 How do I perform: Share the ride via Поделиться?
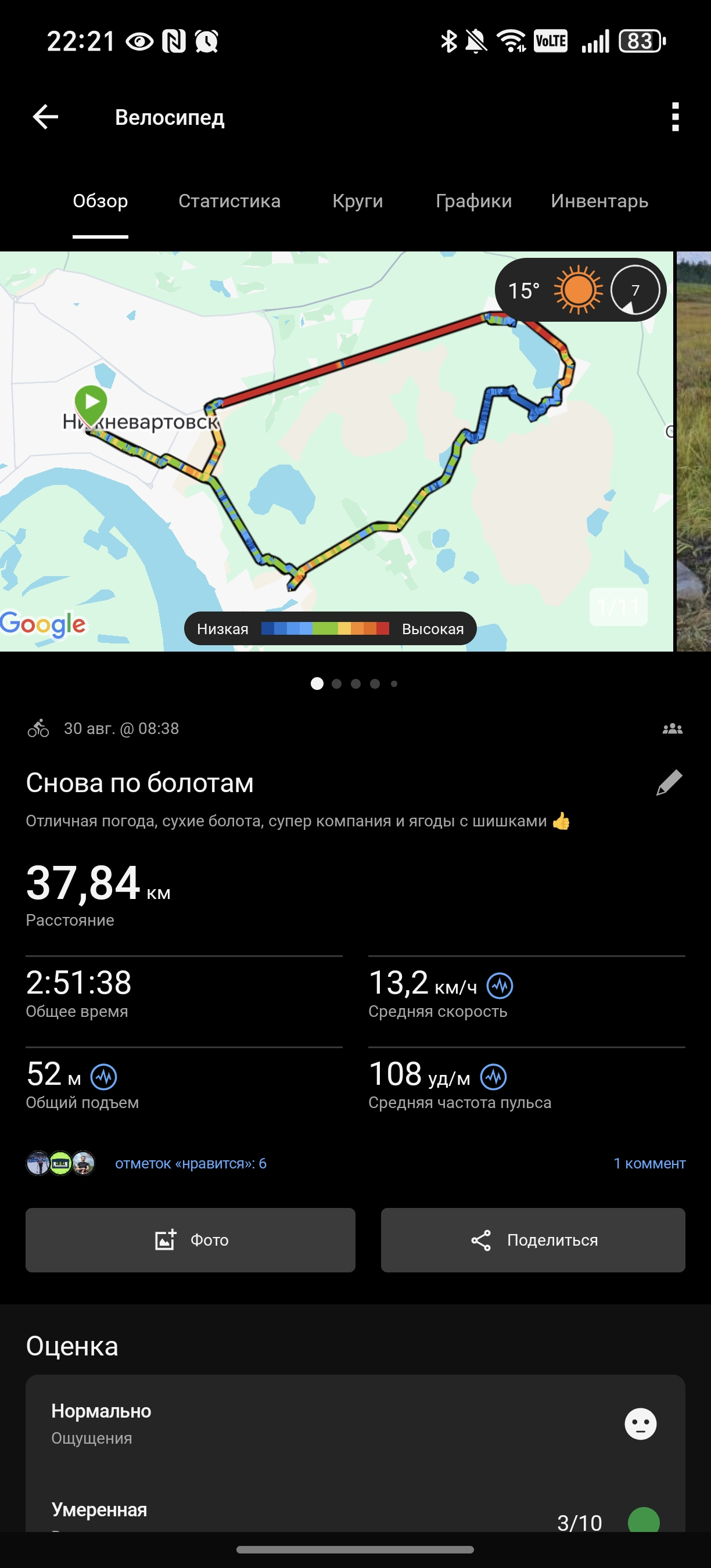[x=533, y=1240]
